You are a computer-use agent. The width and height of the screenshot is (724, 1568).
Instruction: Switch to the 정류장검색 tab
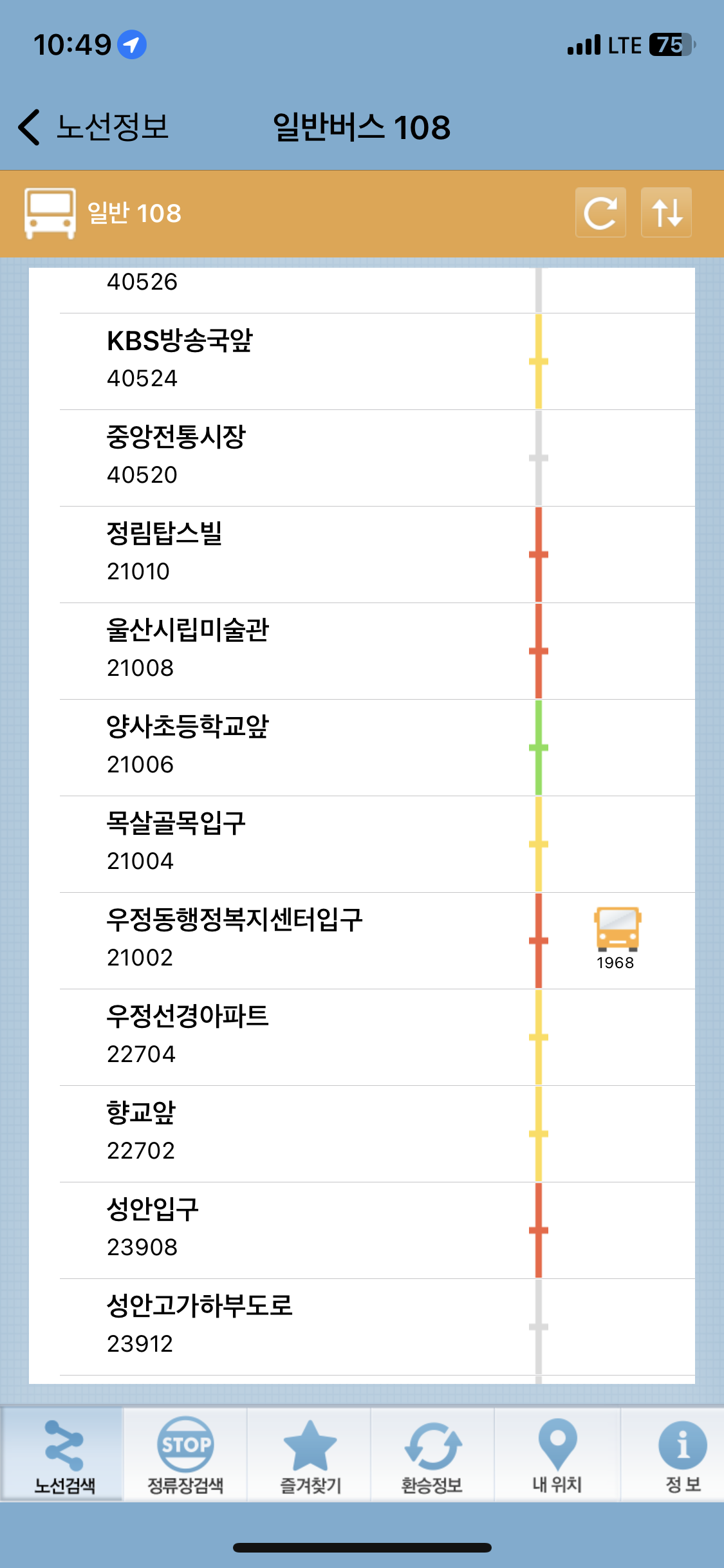(185, 1455)
